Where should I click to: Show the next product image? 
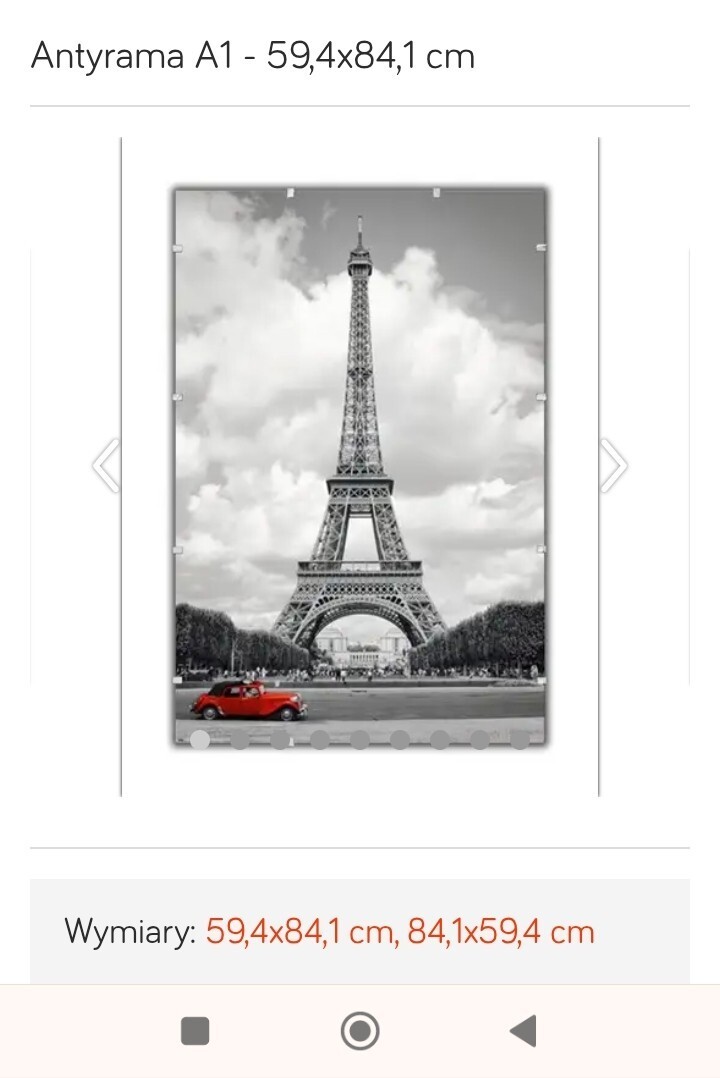point(613,466)
